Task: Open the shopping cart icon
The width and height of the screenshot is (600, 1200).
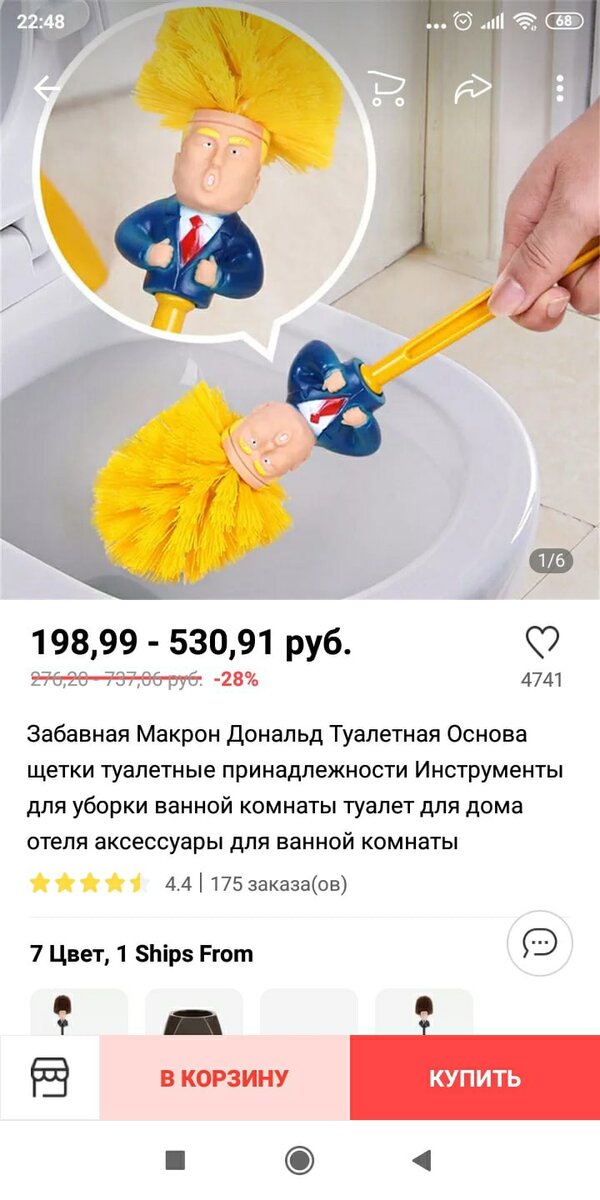Action: point(386,88)
